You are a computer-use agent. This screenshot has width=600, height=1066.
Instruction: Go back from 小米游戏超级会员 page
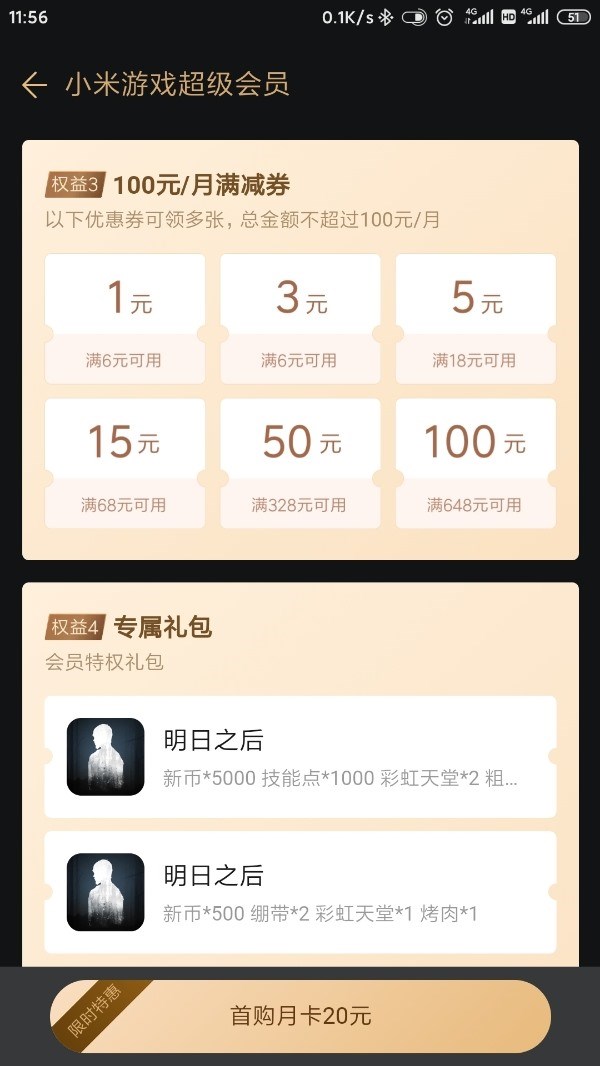tap(34, 85)
